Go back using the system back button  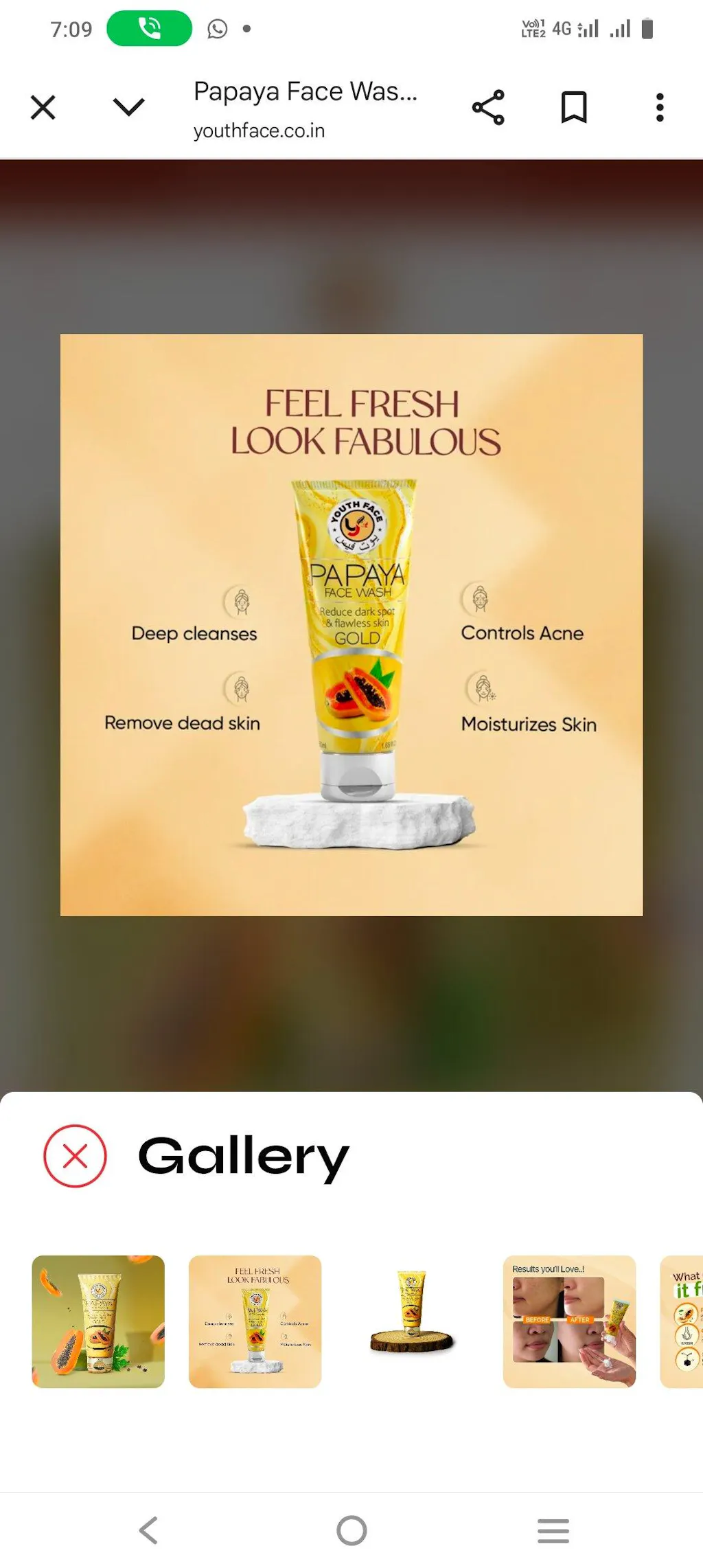coord(149,1530)
